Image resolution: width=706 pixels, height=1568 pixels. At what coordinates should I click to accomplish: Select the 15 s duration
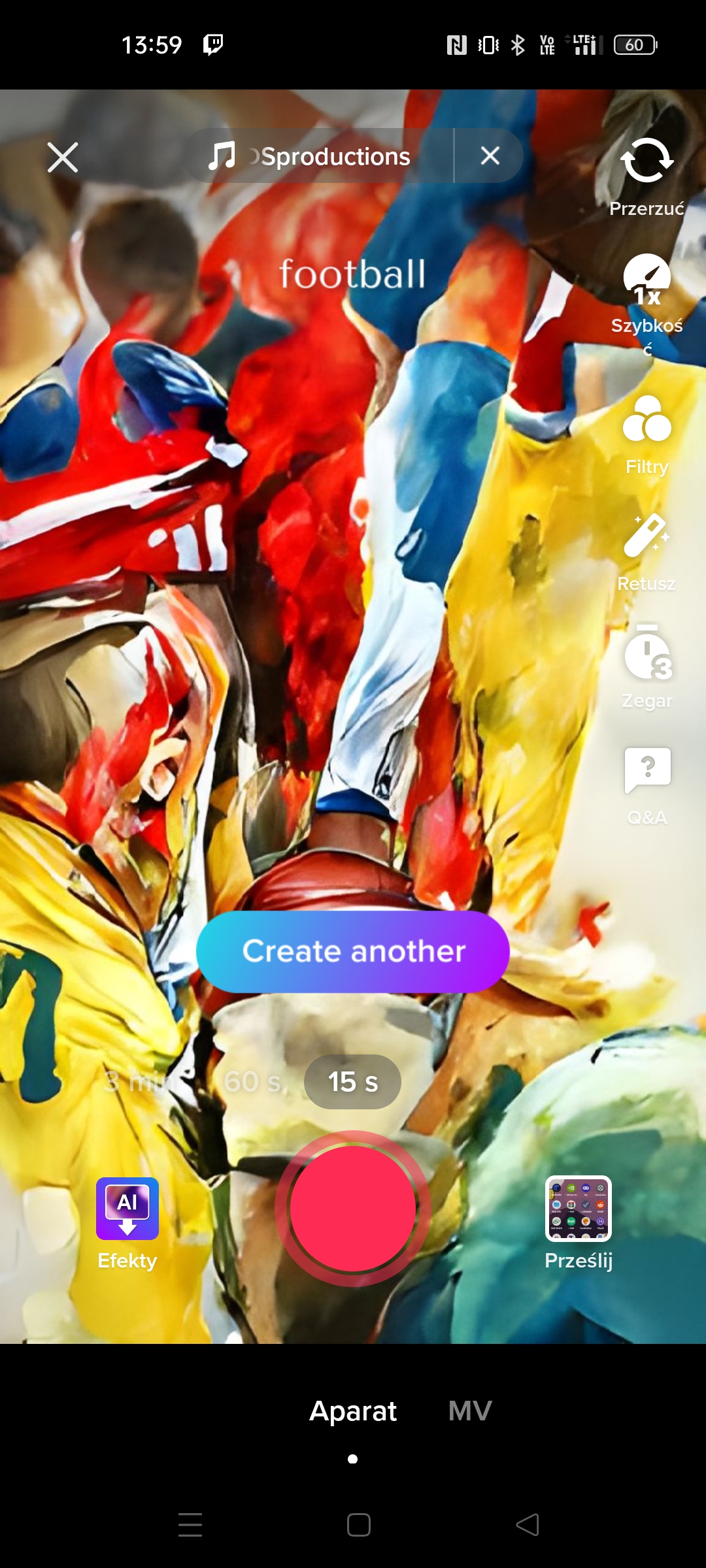click(x=353, y=1082)
